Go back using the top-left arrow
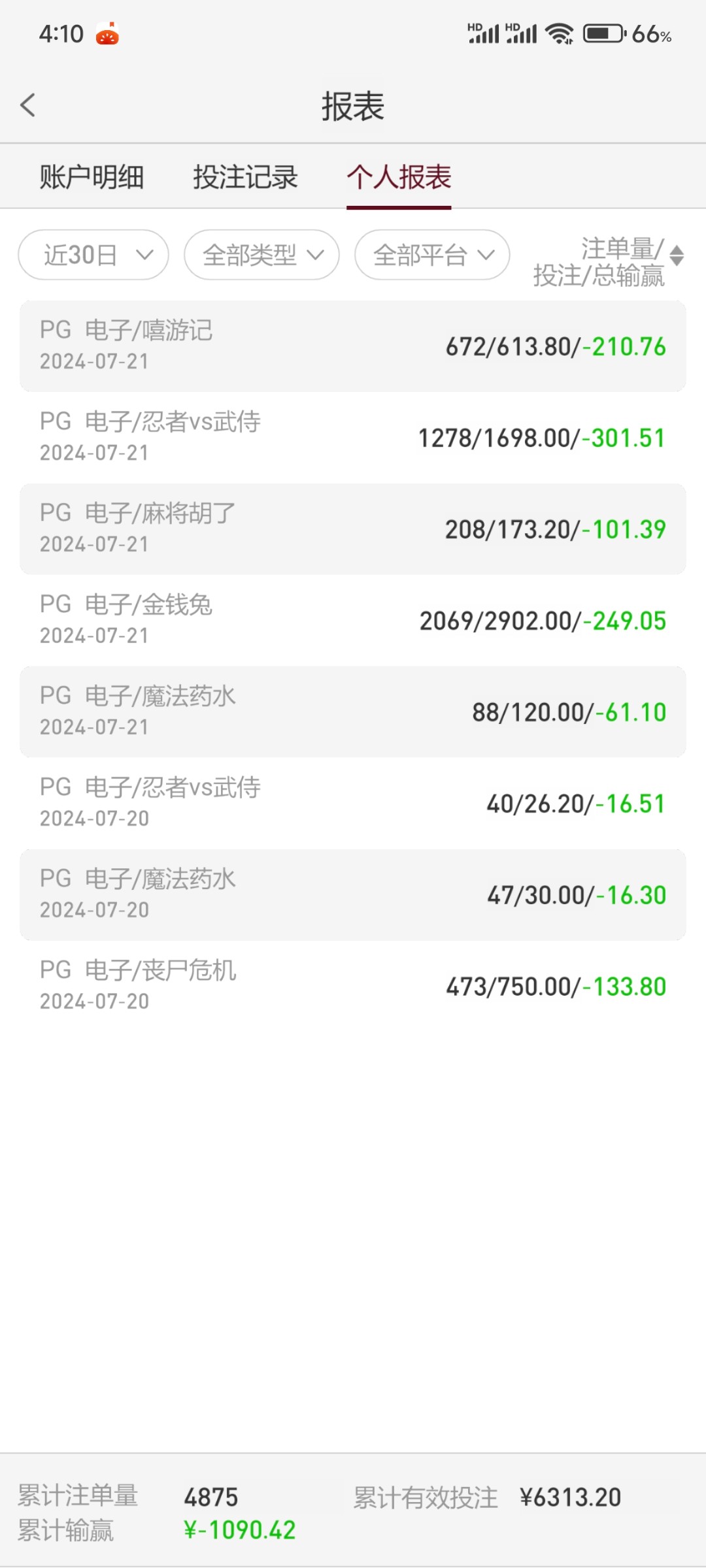 [27, 105]
